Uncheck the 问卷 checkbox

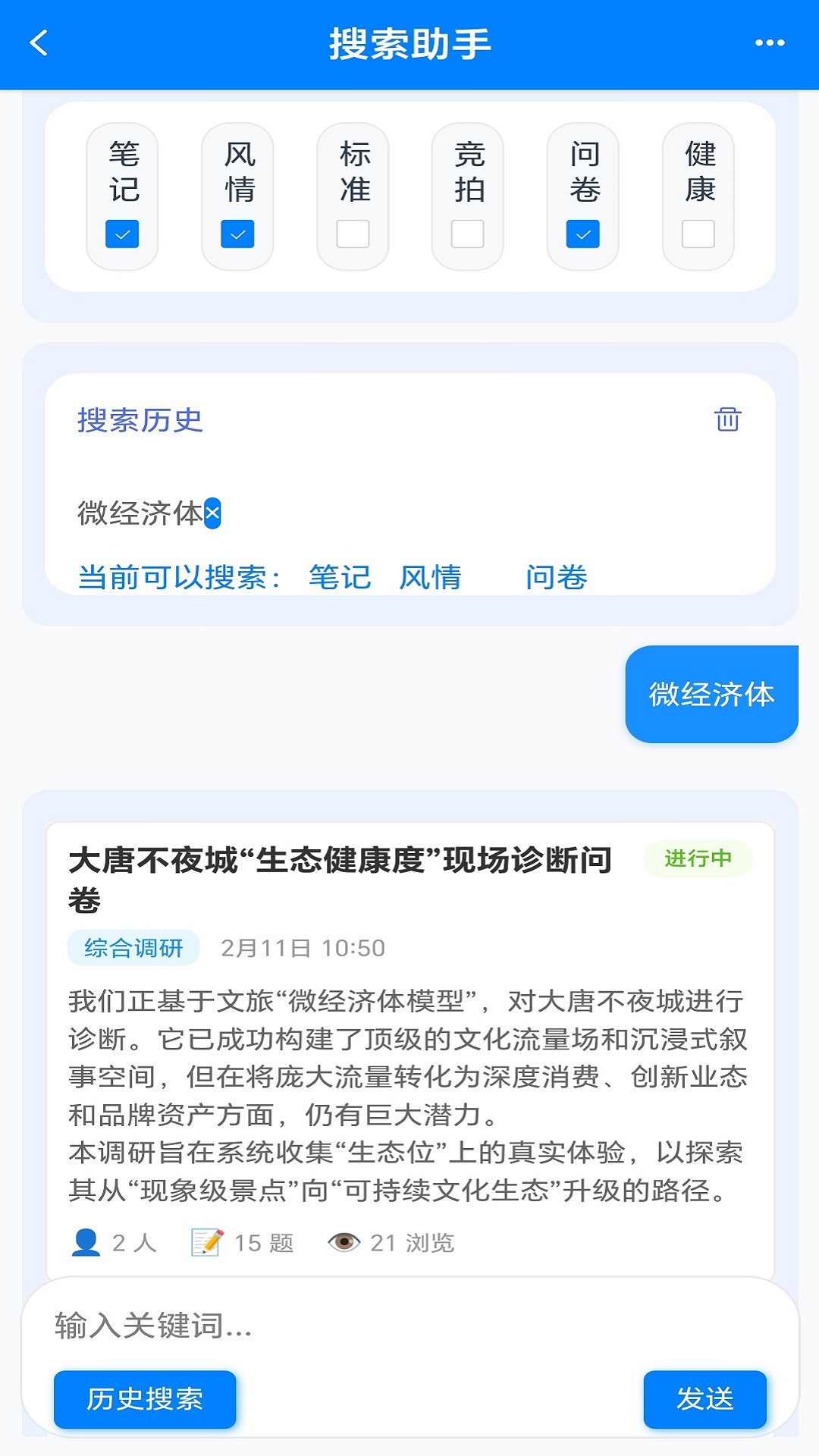click(582, 235)
